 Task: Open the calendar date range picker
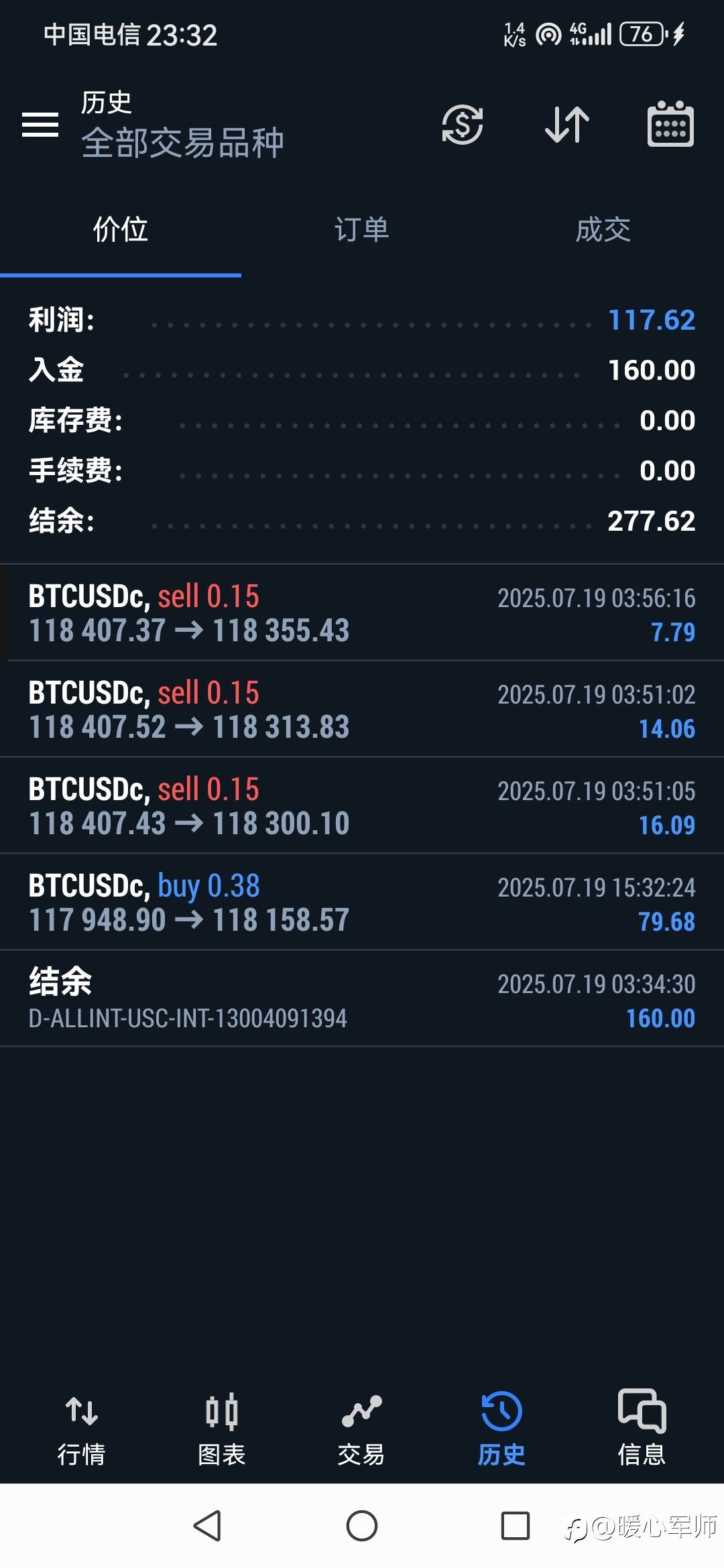tap(670, 124)
